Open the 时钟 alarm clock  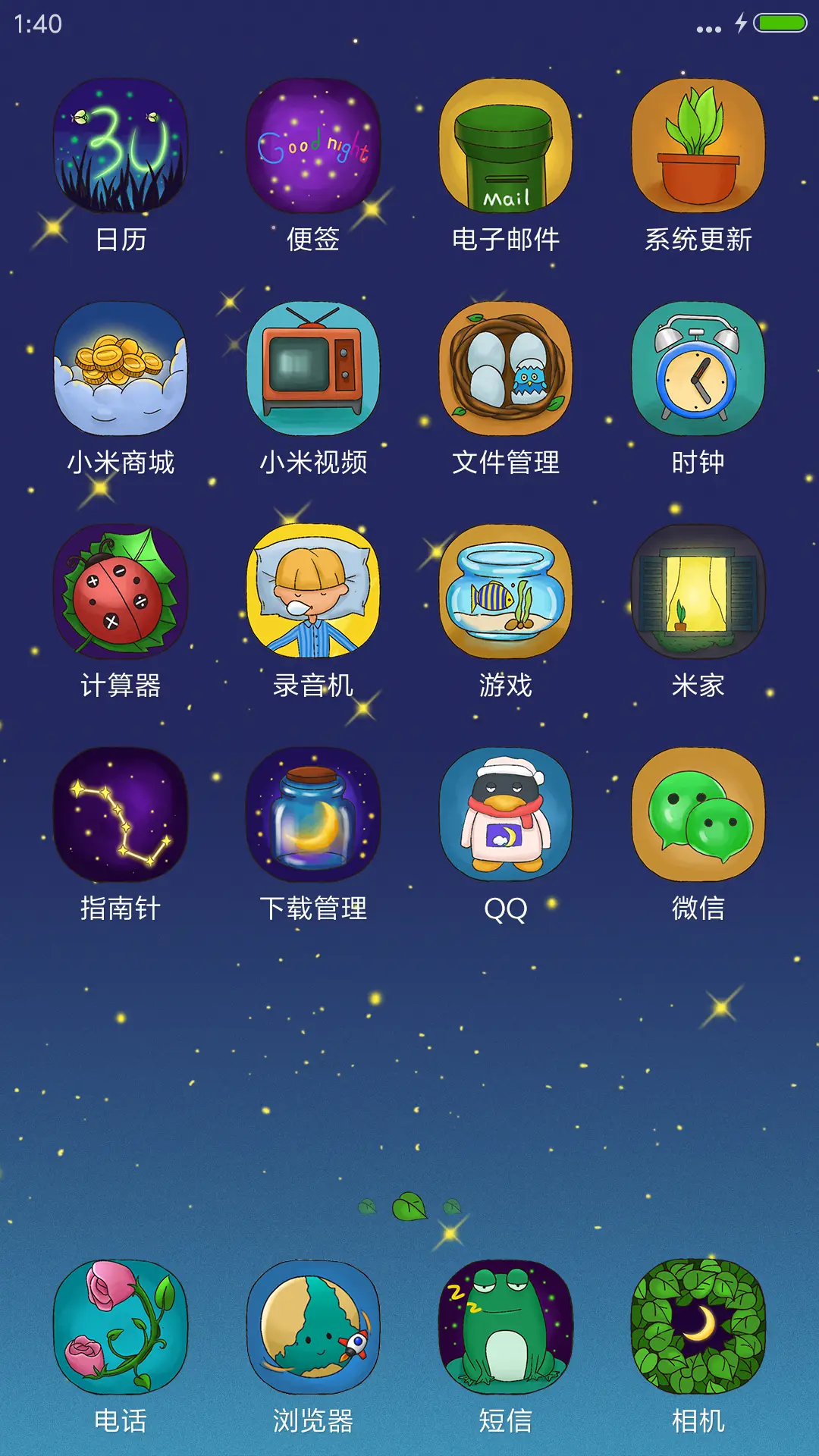point(698,369)
